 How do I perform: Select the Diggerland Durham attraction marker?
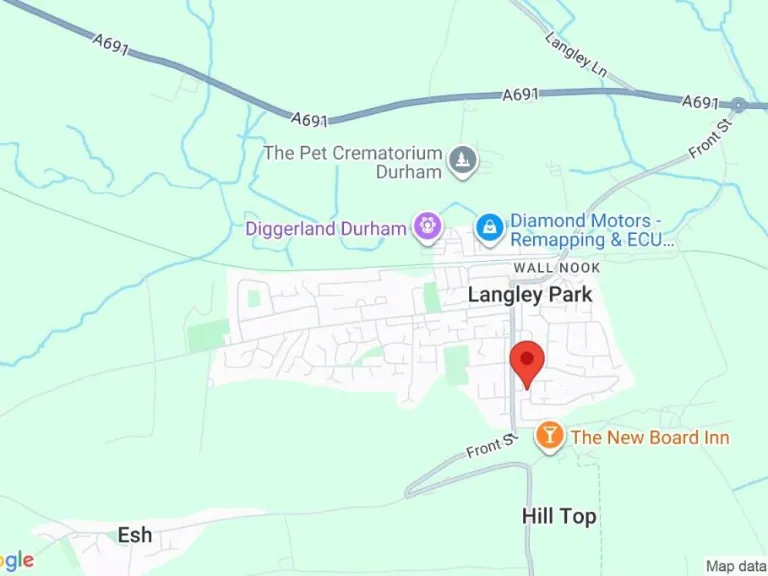[x=428, y=228]
